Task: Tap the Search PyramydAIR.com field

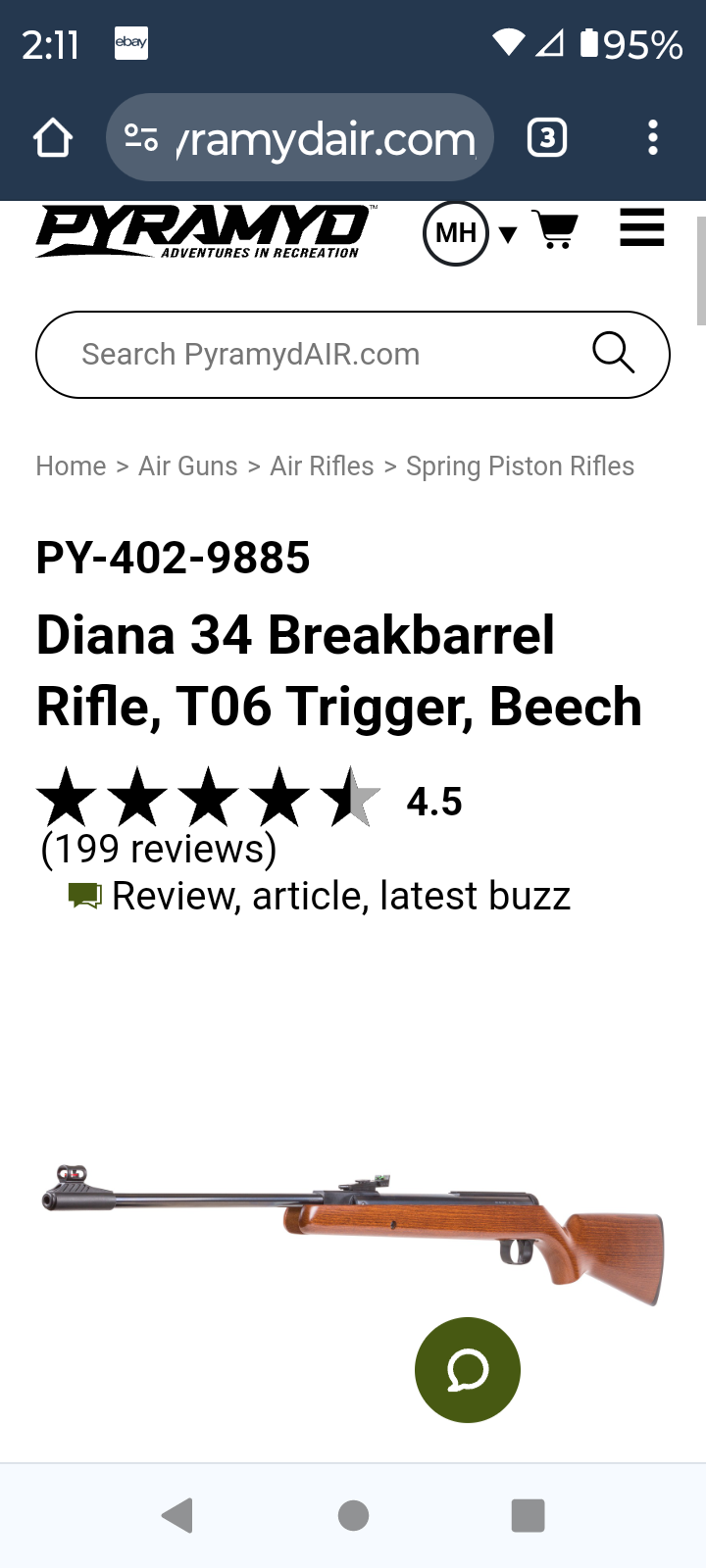Action: click(x=314, y=355)
